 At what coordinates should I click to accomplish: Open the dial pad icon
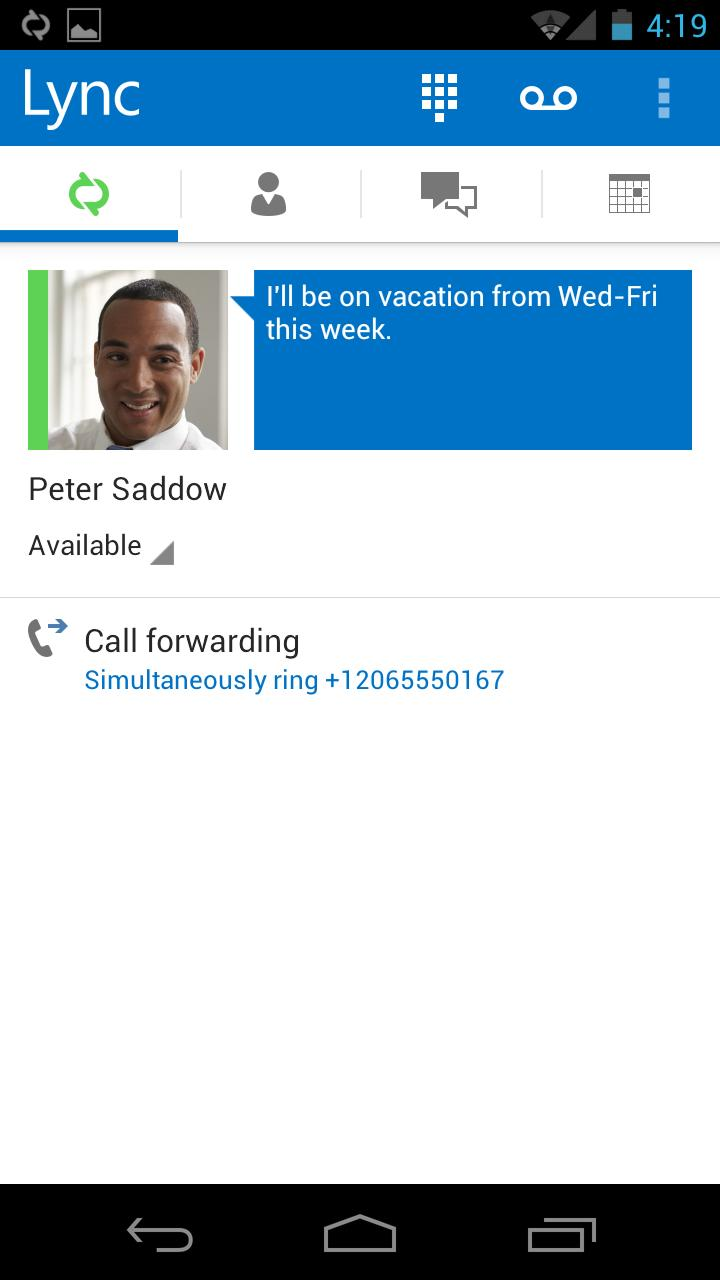(440, 97)
